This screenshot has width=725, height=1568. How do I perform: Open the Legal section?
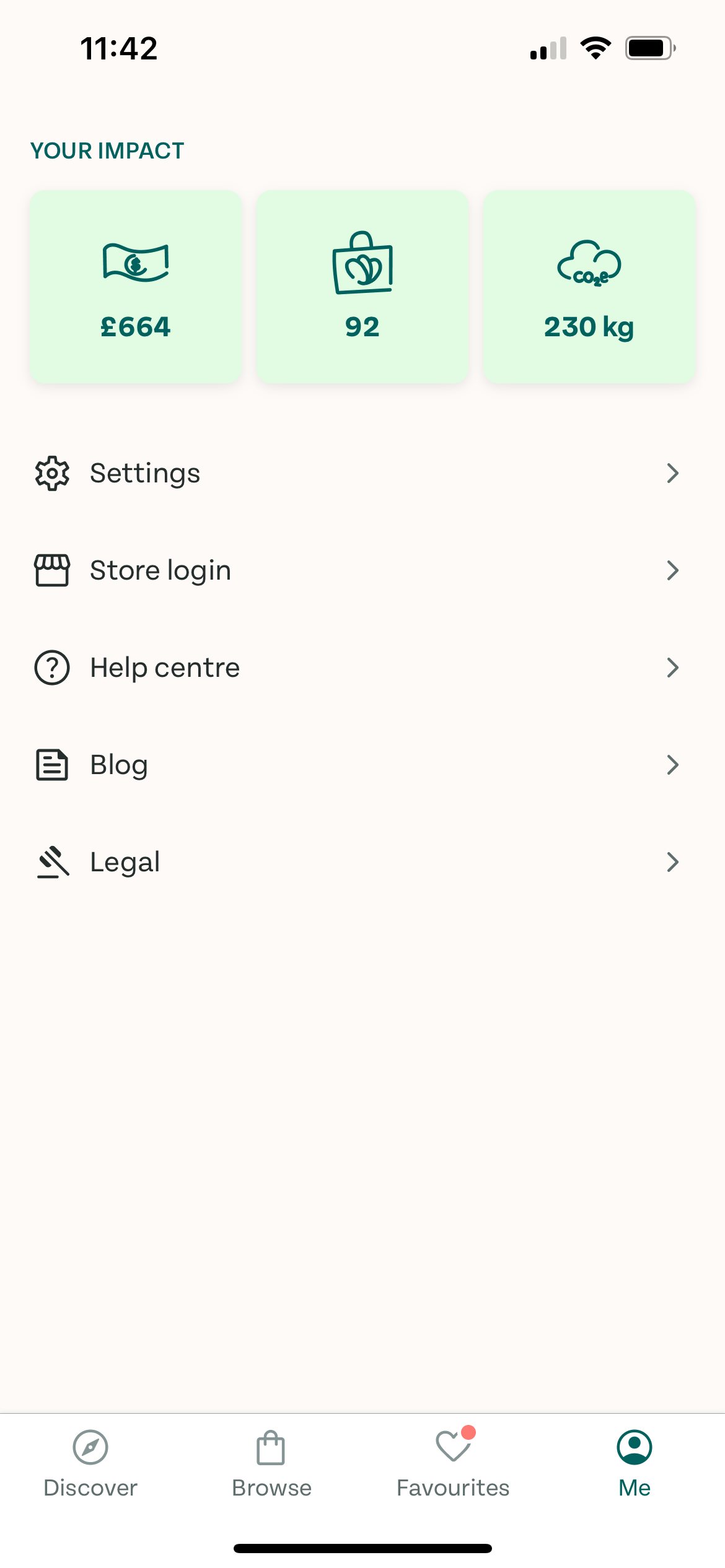(x=362, y=862)
